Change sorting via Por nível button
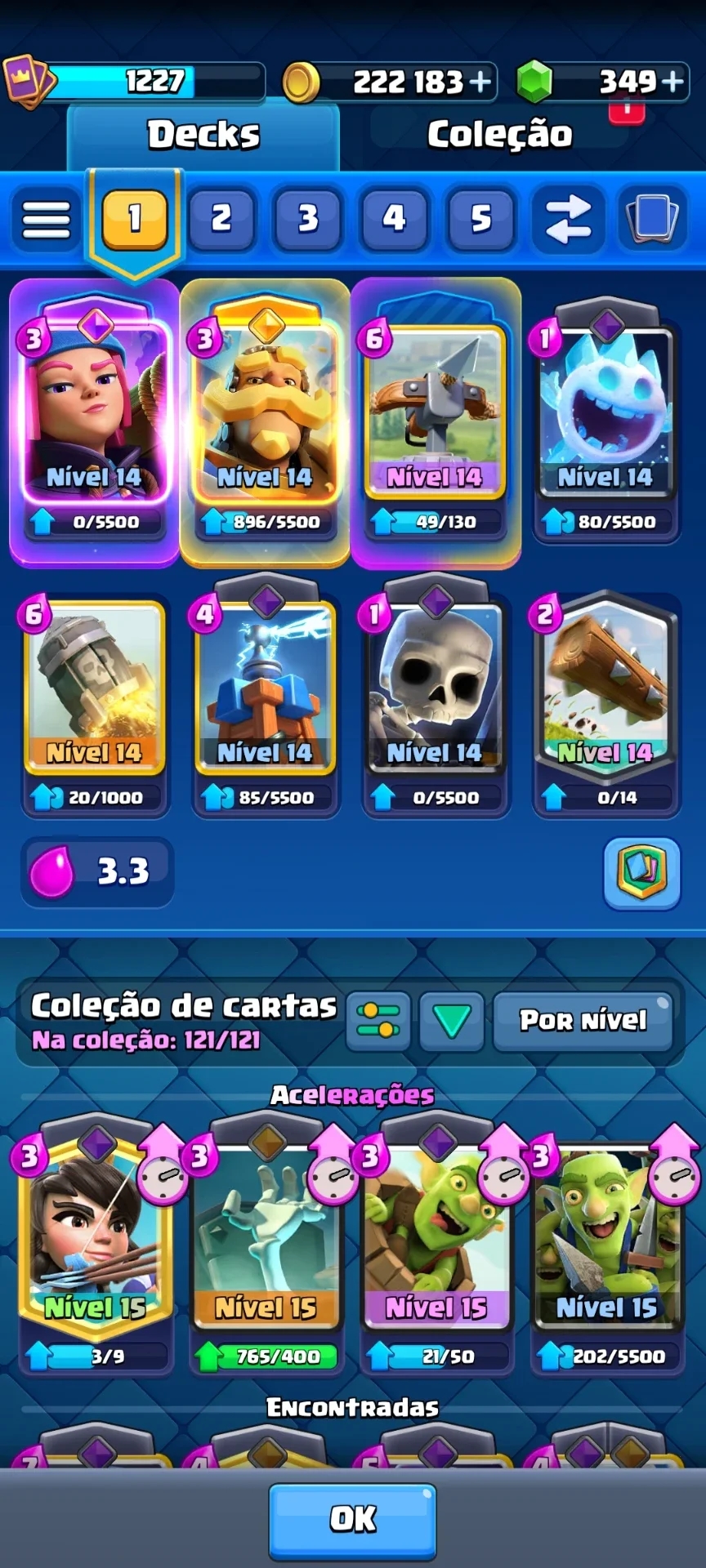Image resolution: width=706 pixels, height=1568 pixels. 583,1021
